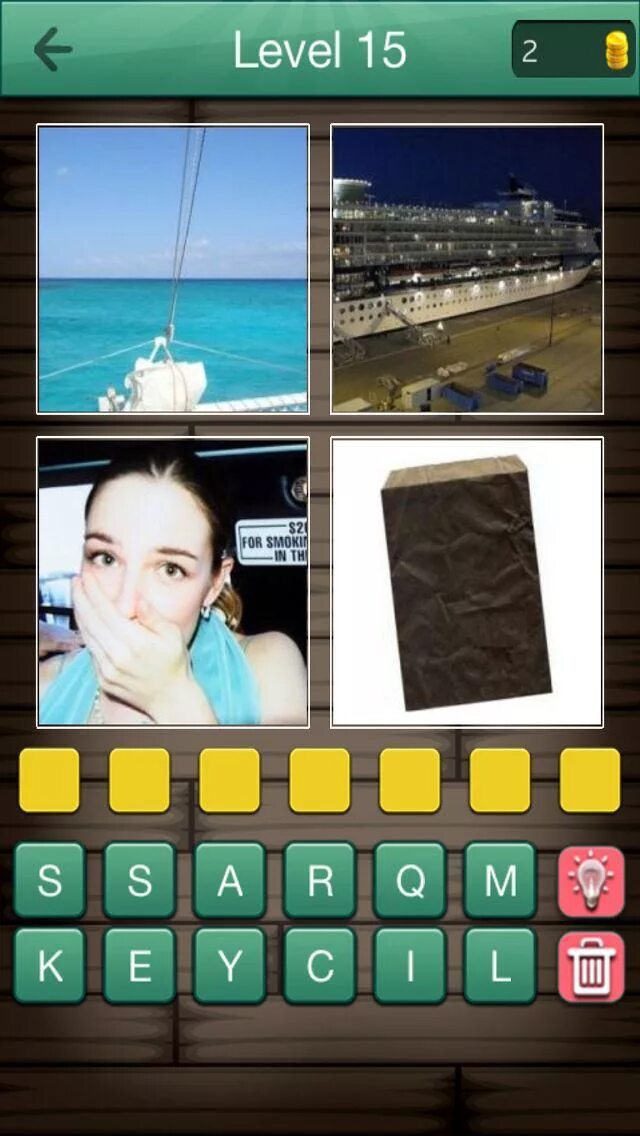Select the letter A tile
This screenshot has height=1136, width=640.
[x=230, y=880]
